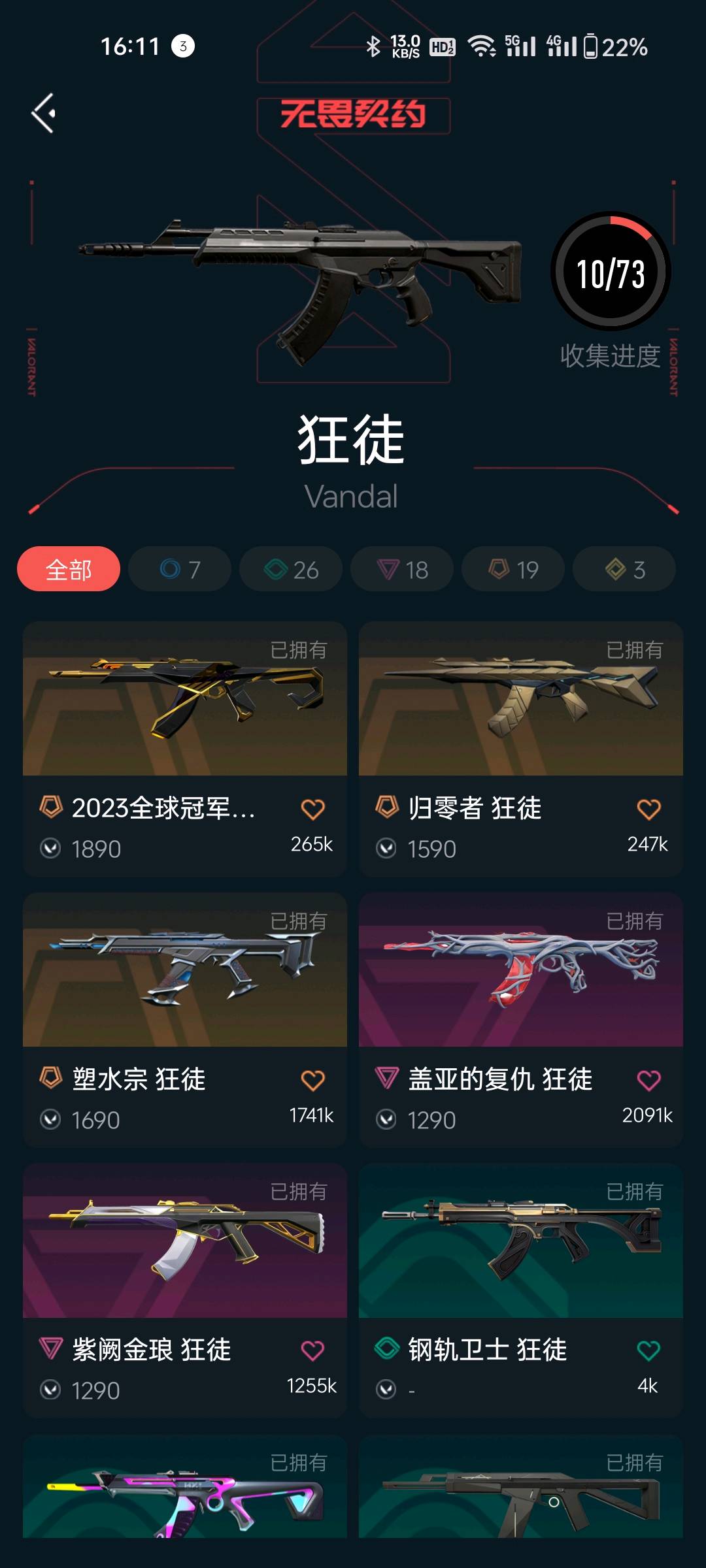Filter skins by the green tier 26
The image size is (706, 1568).
click(291, 569)
